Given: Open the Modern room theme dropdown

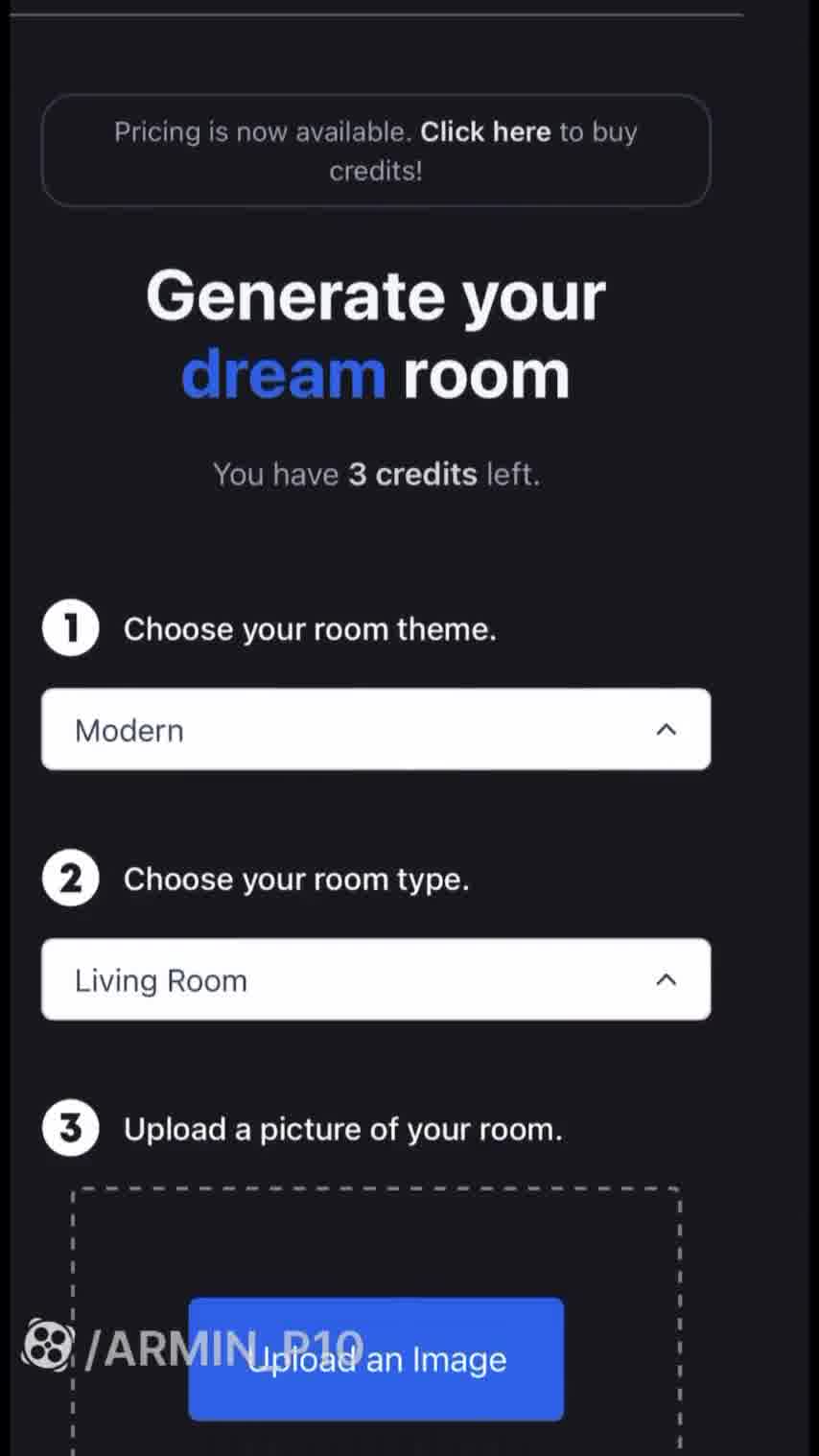Looking at the screenshot, I should 375,730.
